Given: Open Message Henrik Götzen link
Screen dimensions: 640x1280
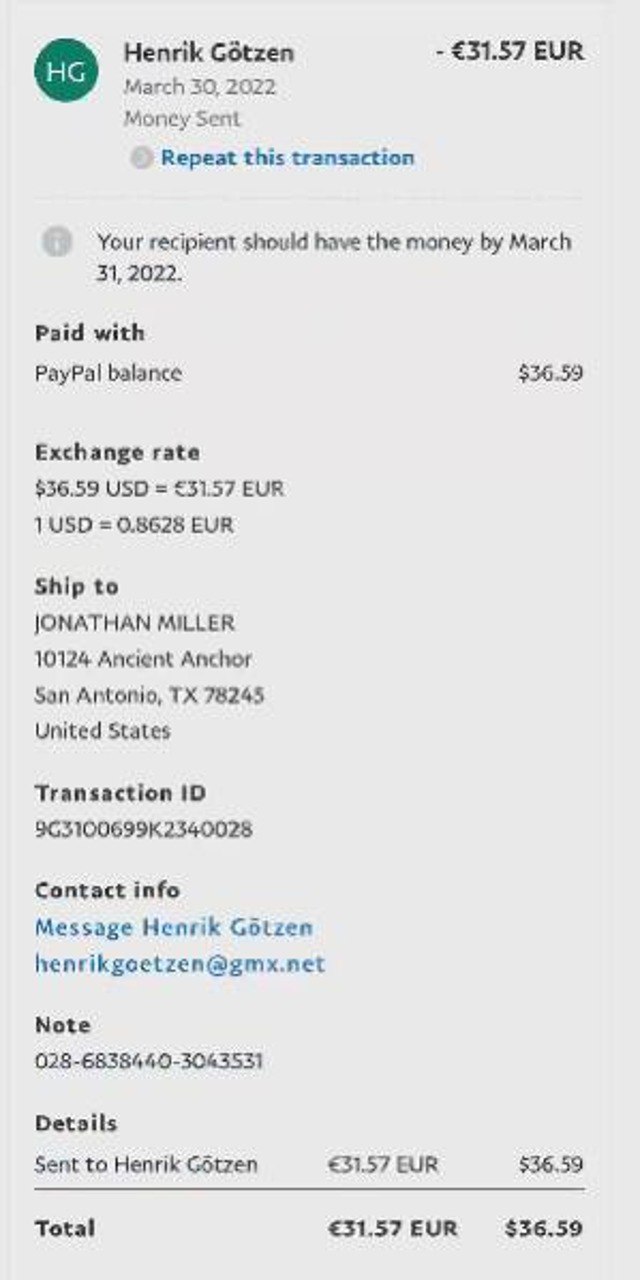Looking at the screenshot, I should [174, 927].
